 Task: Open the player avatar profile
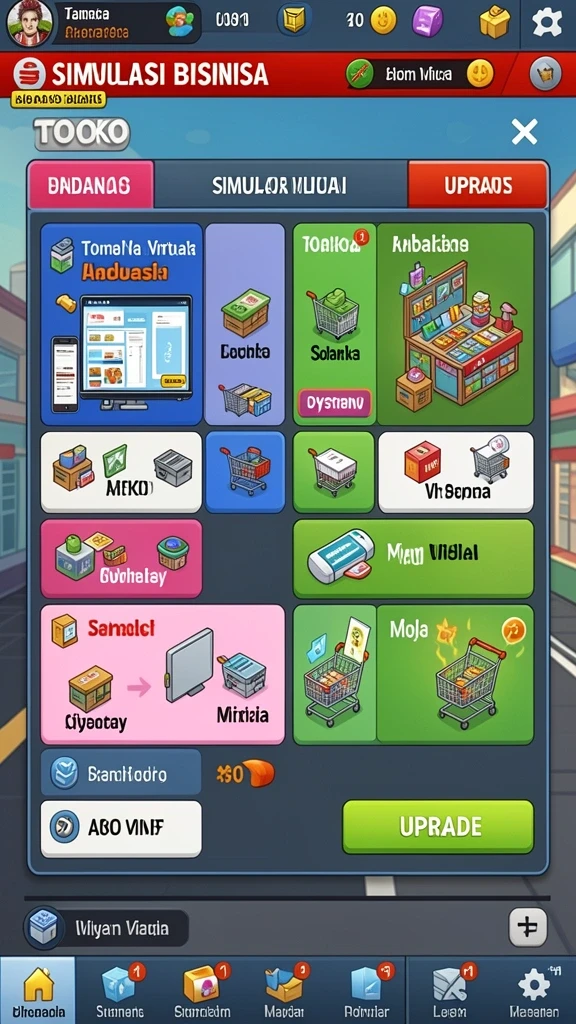pos(29,23)
